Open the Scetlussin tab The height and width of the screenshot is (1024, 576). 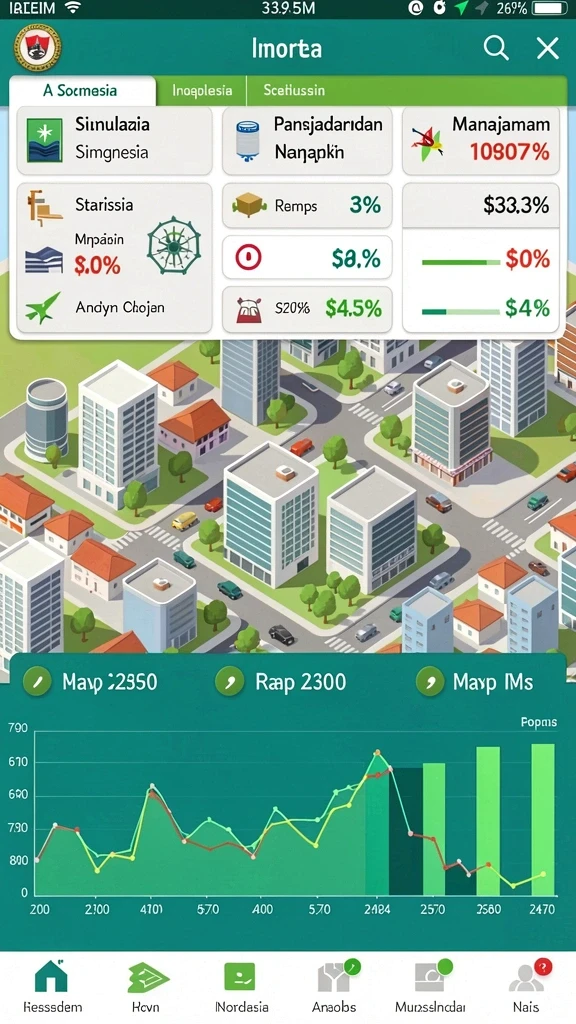294,90
